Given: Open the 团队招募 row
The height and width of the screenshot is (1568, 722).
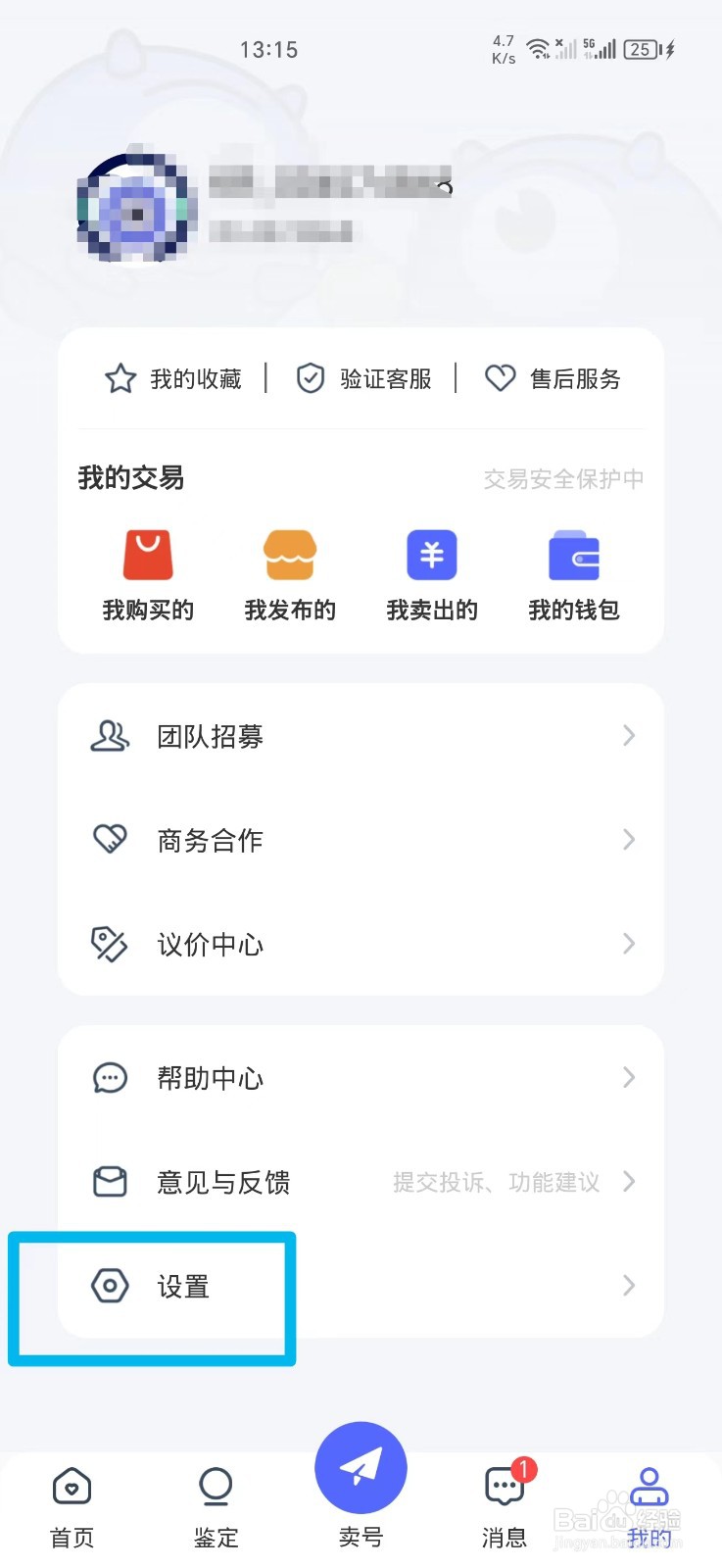Looking at the screenshot, I should (361, 736).
